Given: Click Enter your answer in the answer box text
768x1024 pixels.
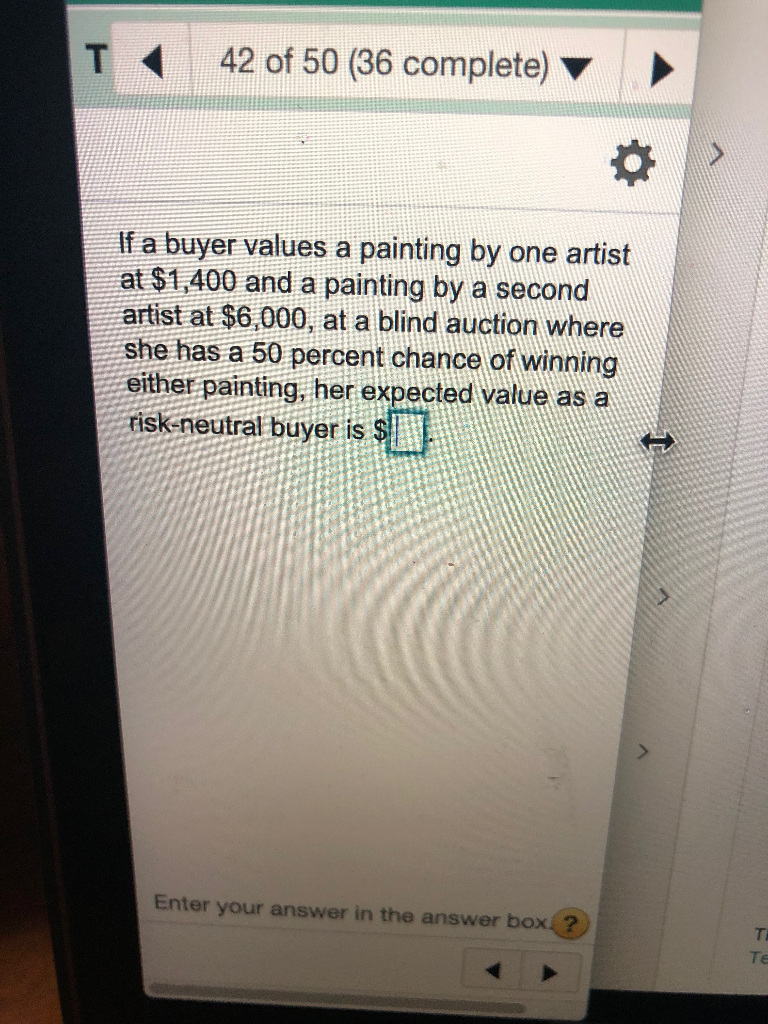Looking at the screenshot, I should [355, 910].
